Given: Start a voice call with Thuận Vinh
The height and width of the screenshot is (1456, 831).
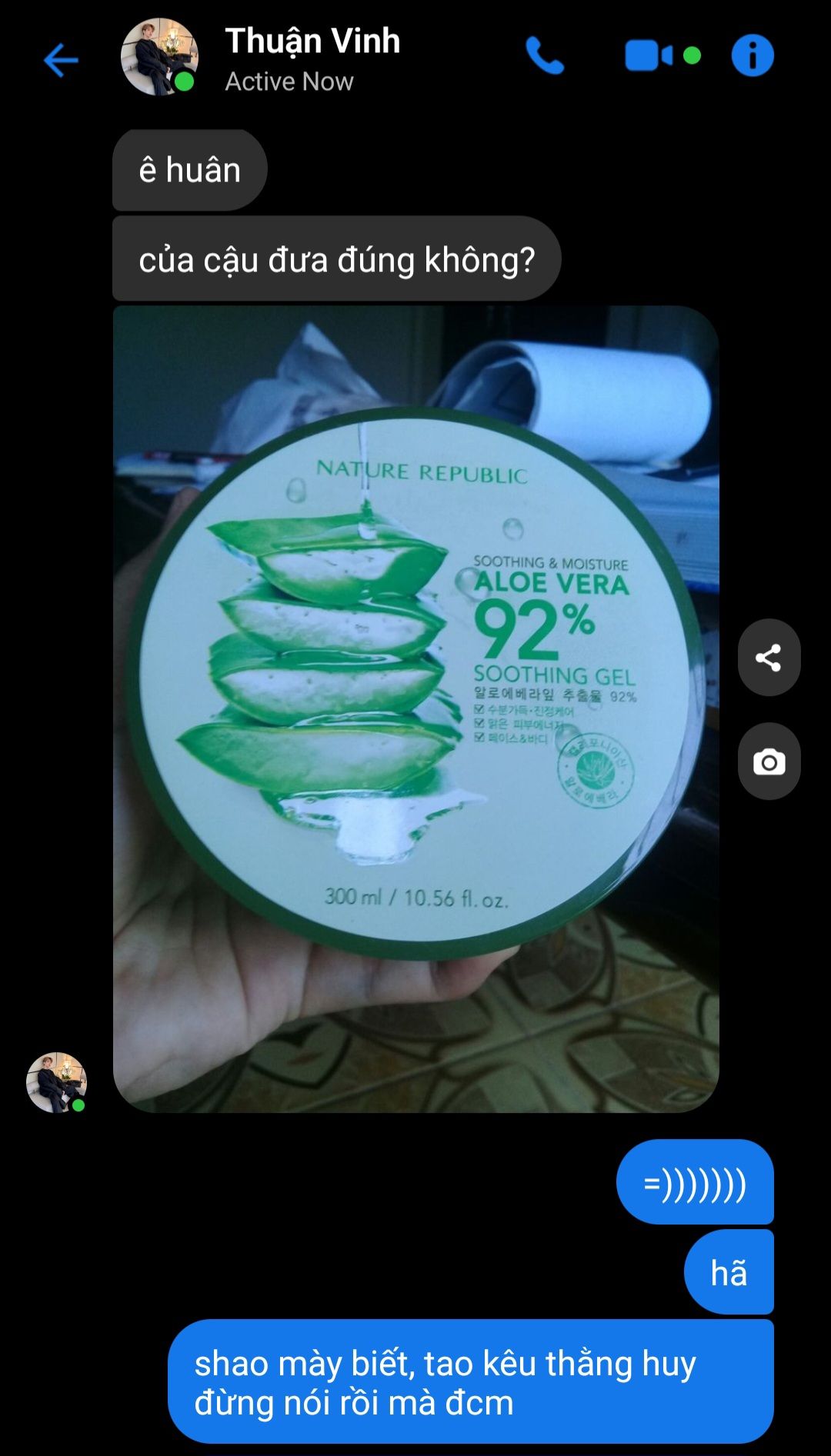Looking at the screenshot, I should point(545,56).
